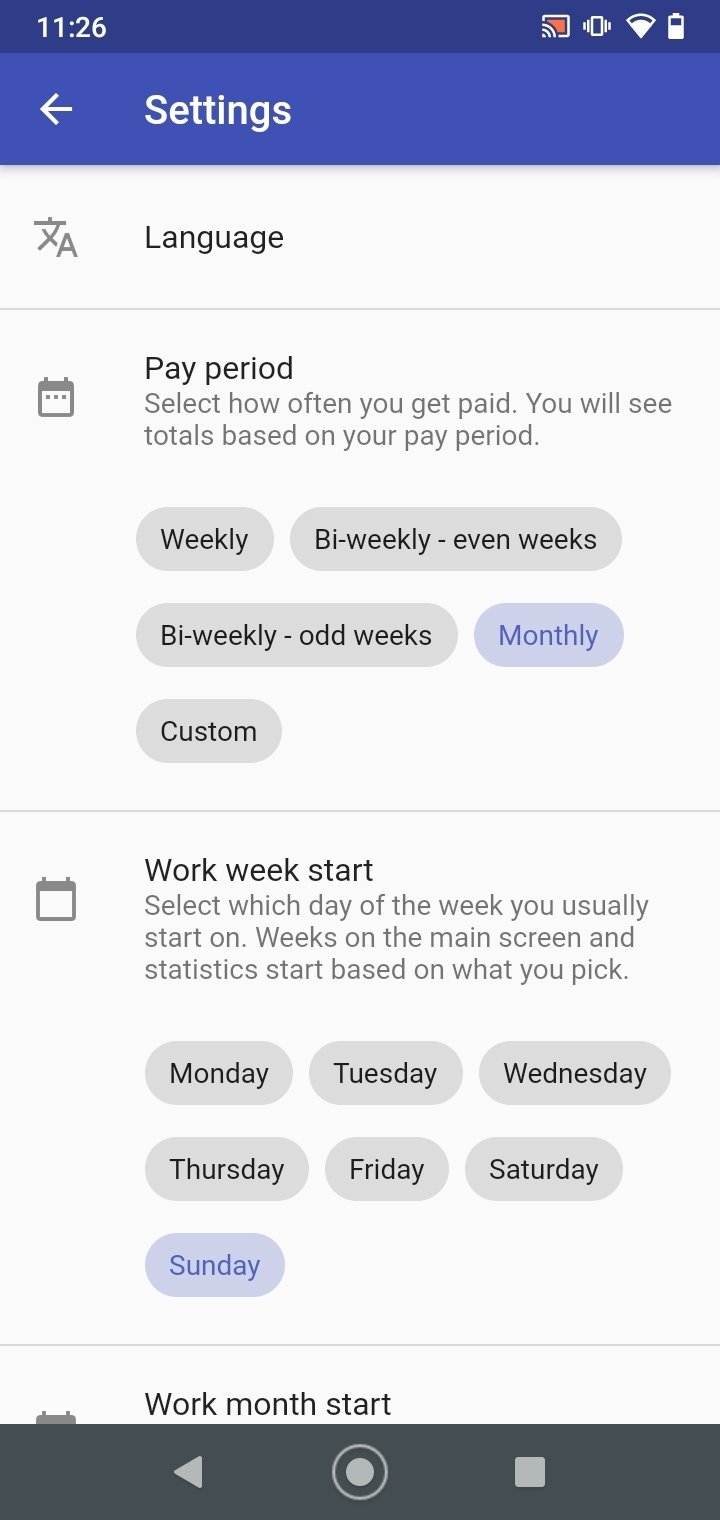Set work week start to Monday
The width and height of the screenshot is (720, 1520).
click(219, 1073)
